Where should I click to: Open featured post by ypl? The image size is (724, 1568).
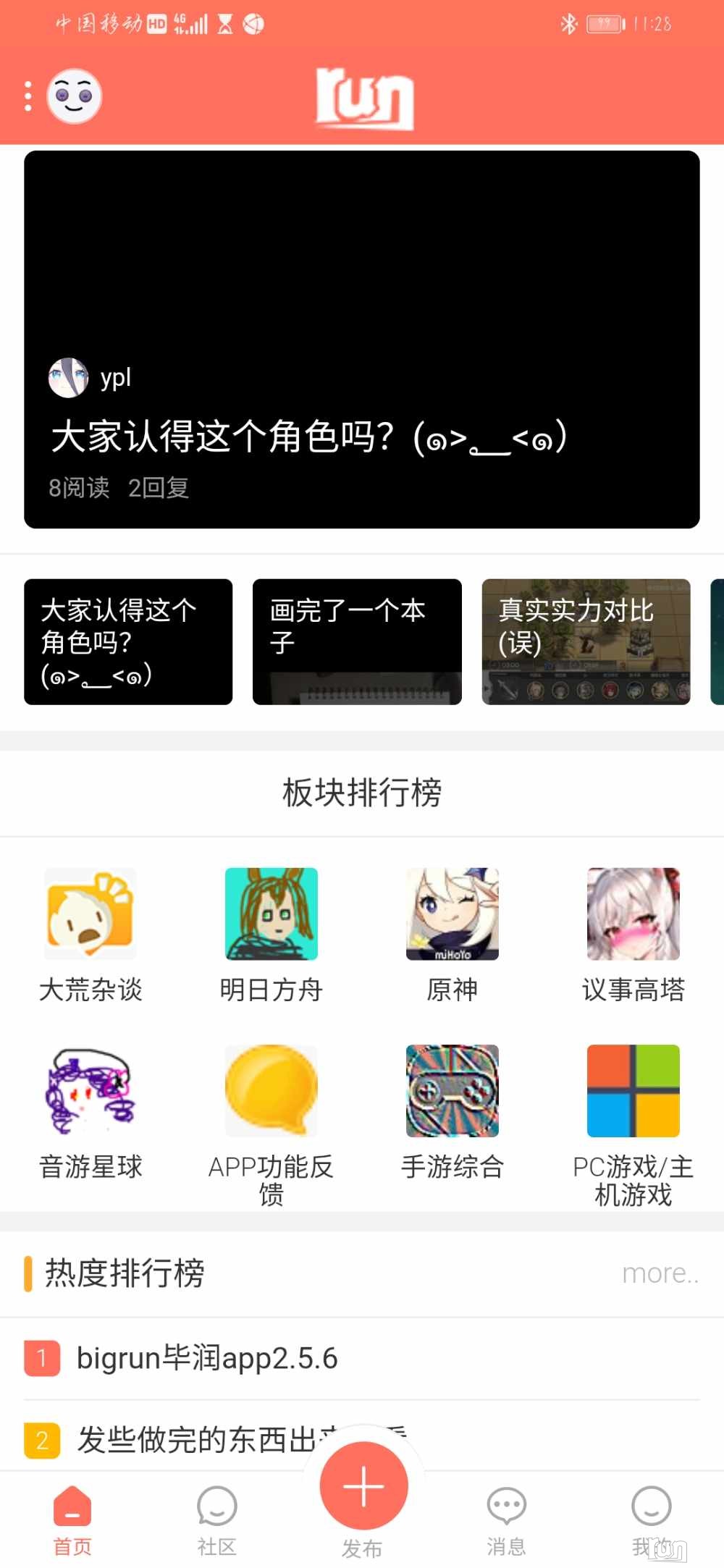[x=361, y=339]
